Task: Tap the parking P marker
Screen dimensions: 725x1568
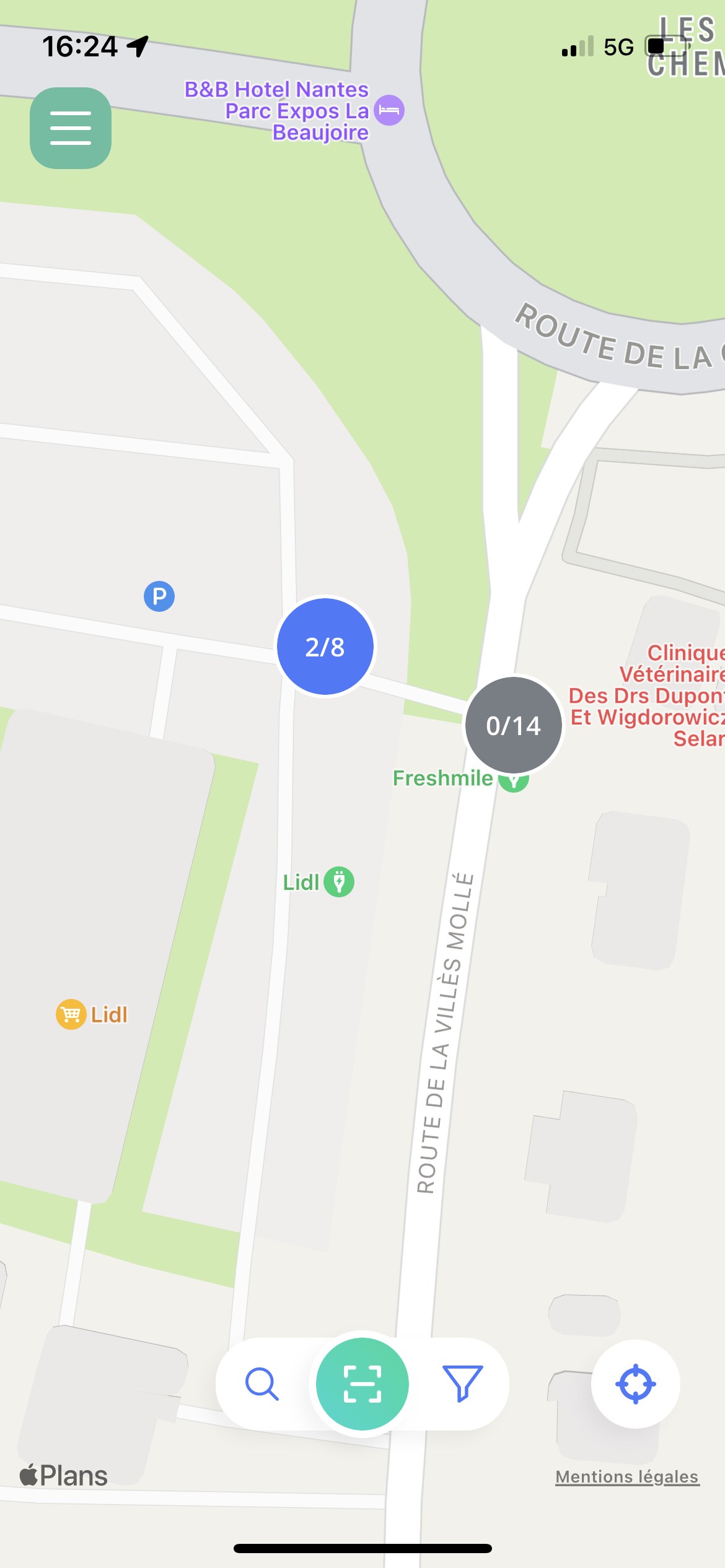Action: pos(159,596)
